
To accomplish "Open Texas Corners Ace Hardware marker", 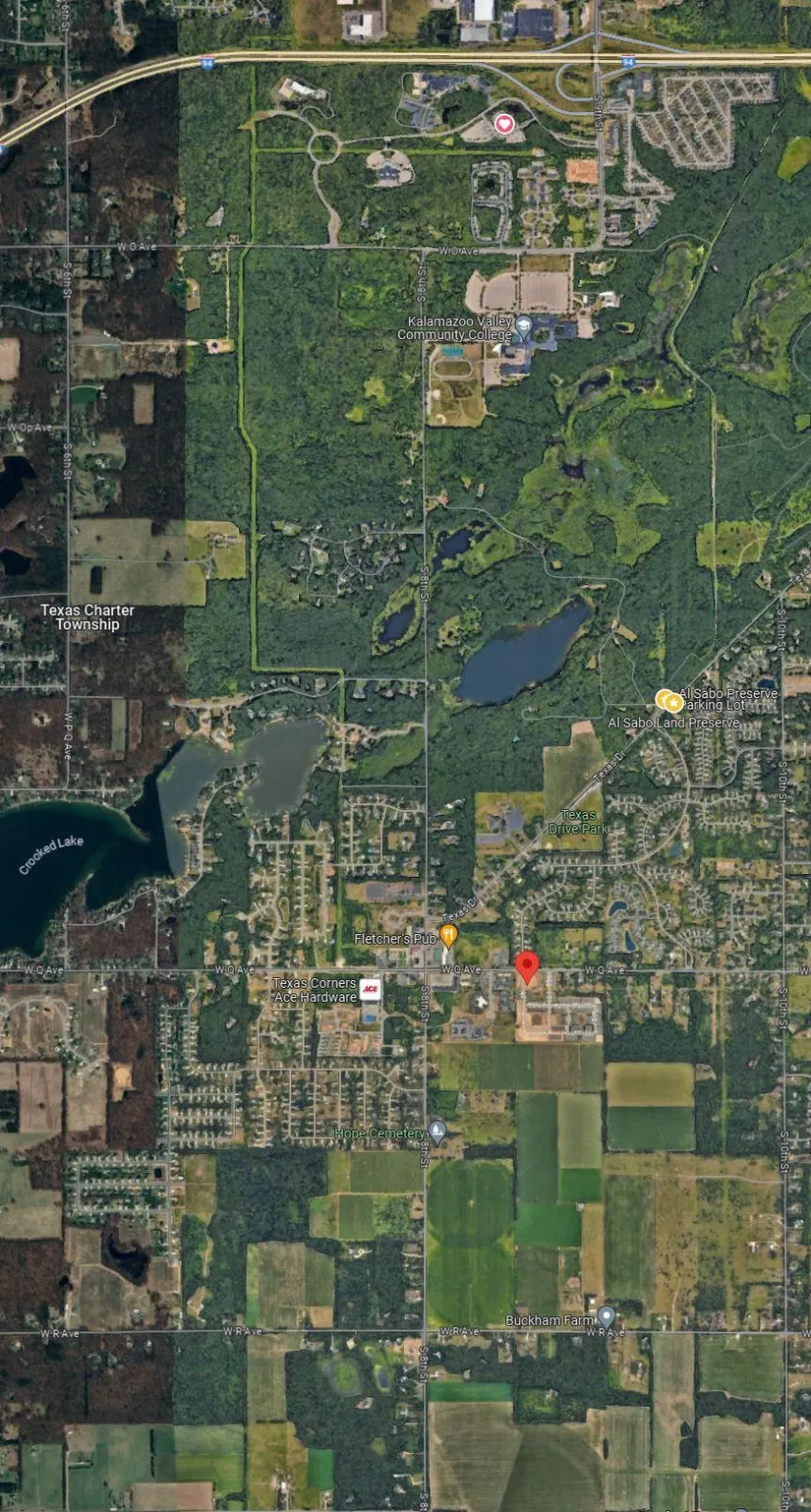I will pos(370,990).
